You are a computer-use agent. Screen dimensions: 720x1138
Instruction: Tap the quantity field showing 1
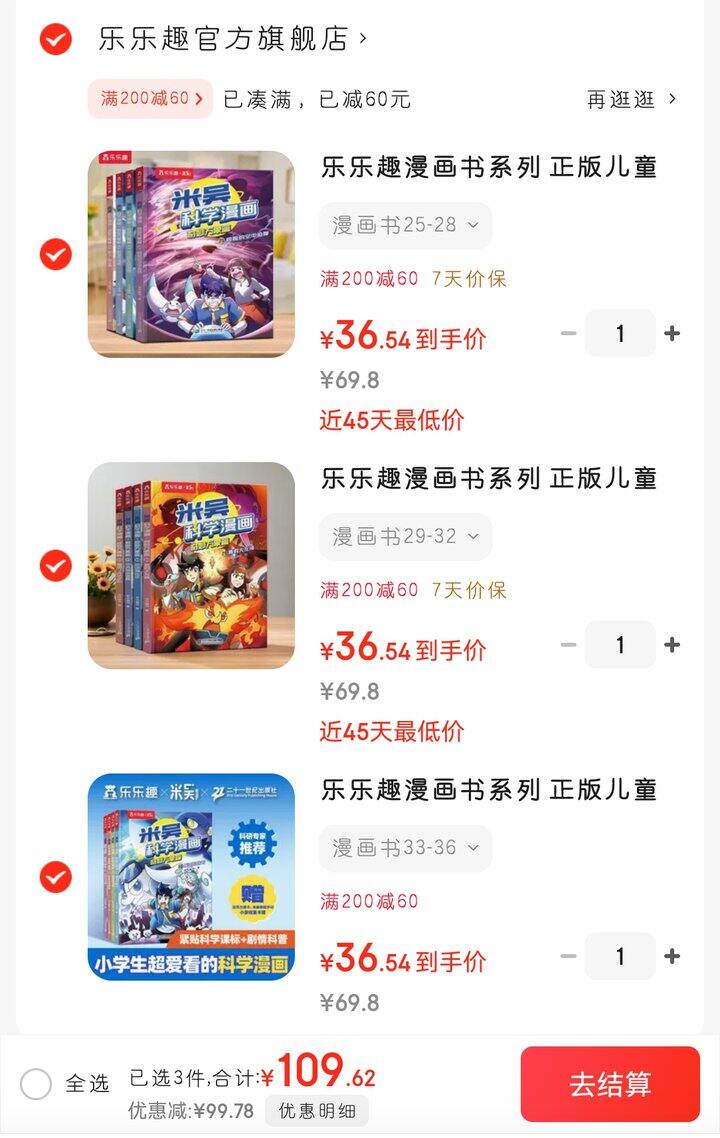pos(620,333)
